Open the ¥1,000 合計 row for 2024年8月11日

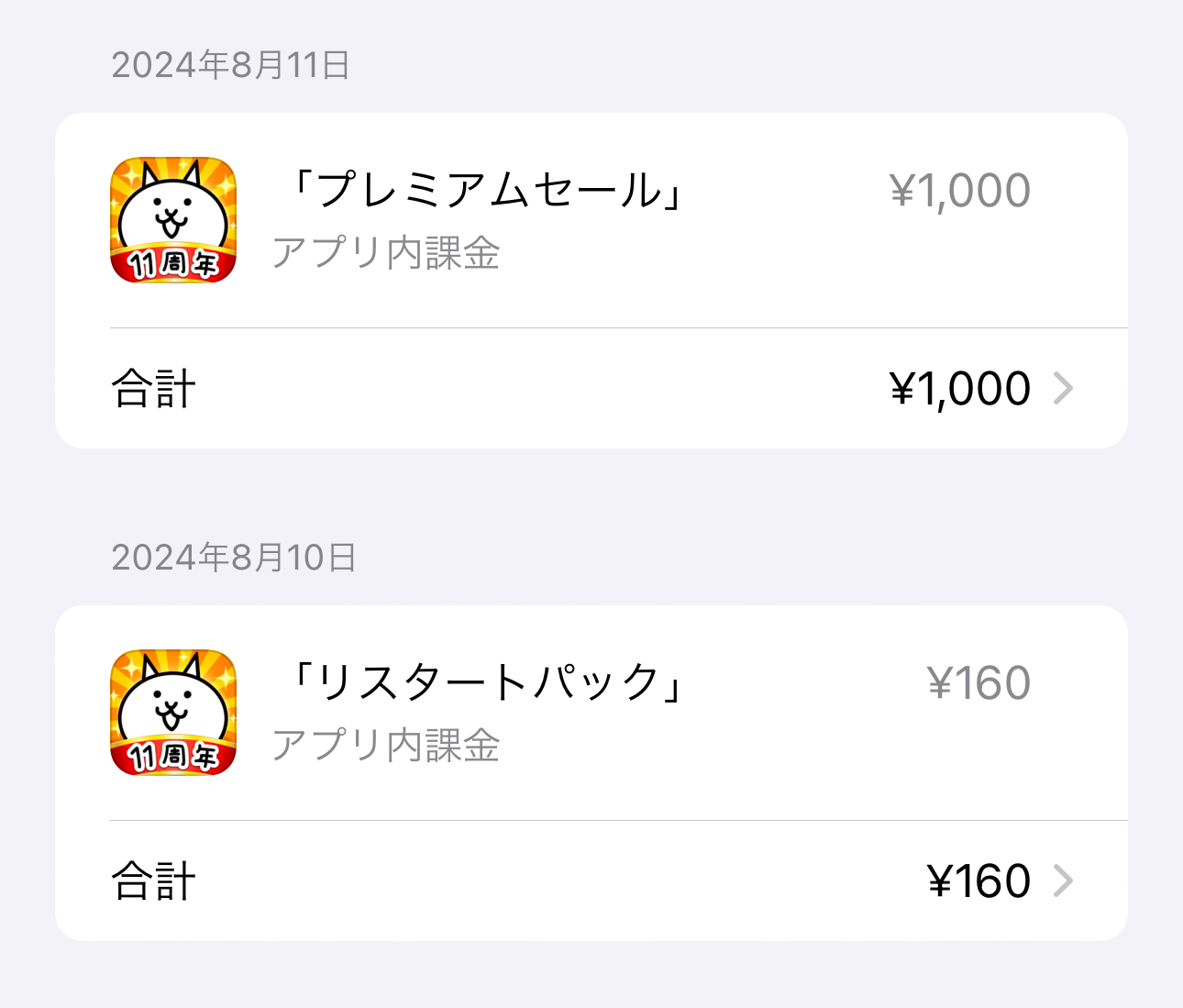click(591, 389)
